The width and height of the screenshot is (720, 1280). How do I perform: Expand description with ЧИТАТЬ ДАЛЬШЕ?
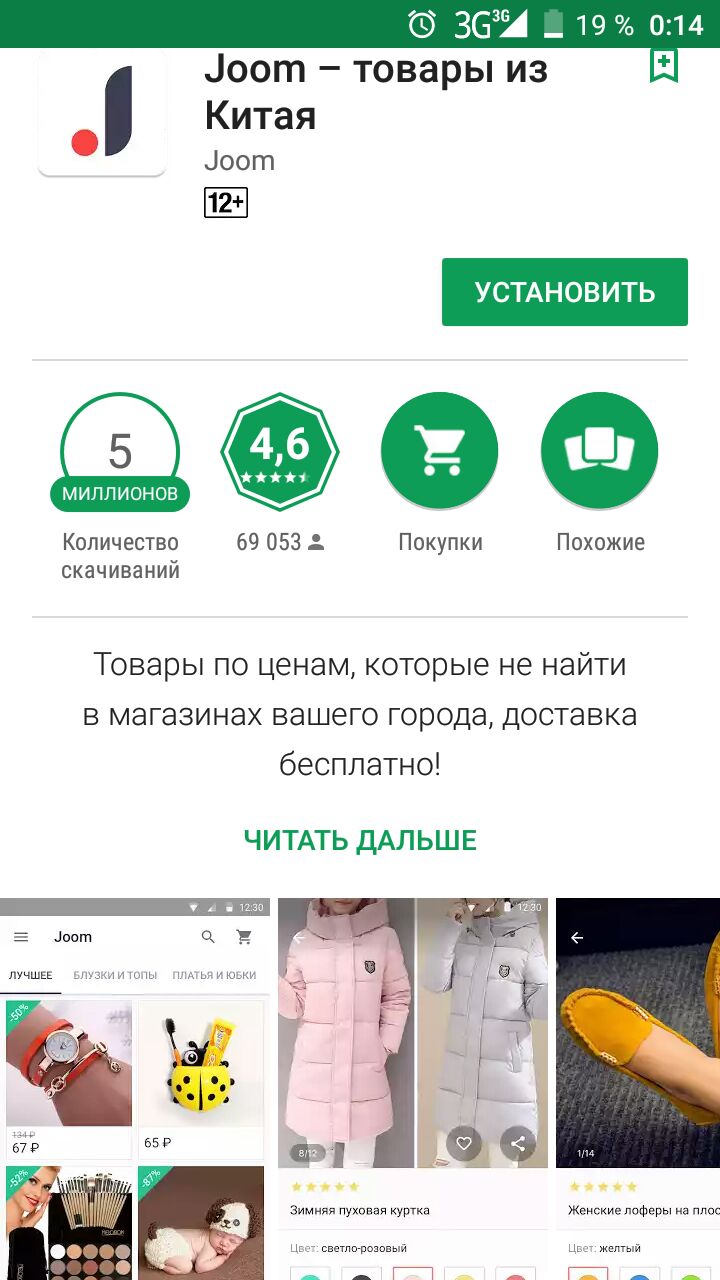click(360, 840)
